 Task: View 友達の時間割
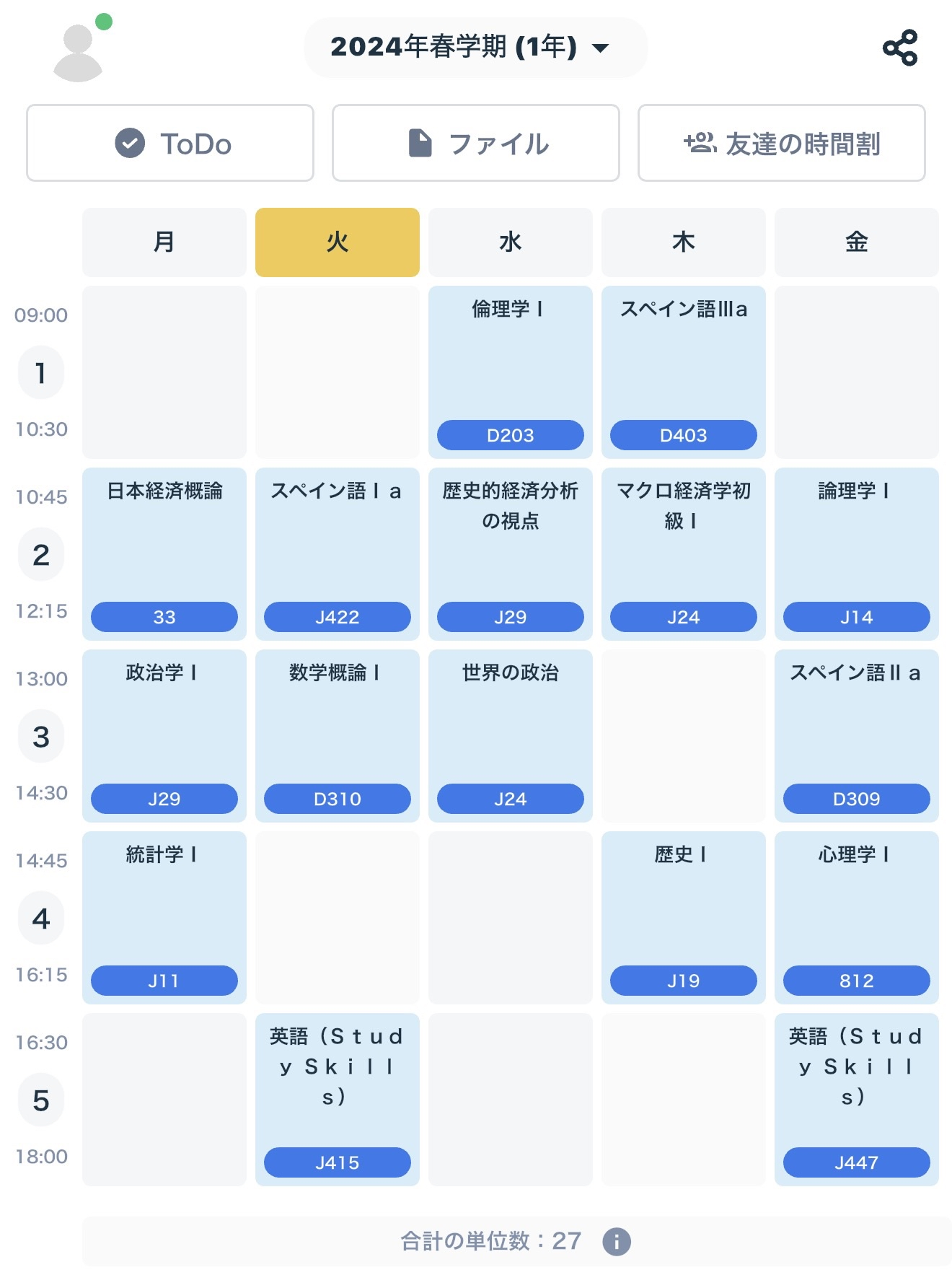click(x=781, y=143)
